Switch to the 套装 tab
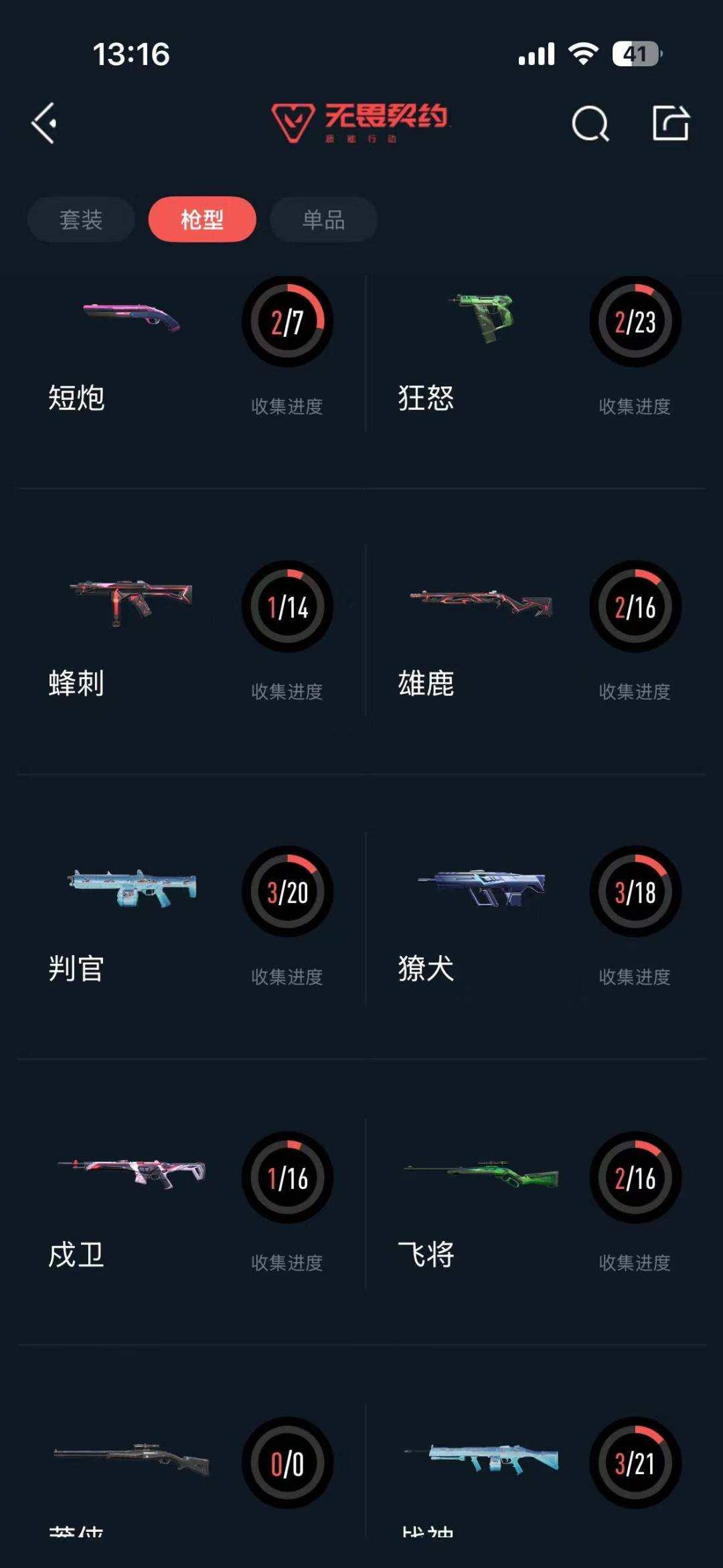 click(80, 218)
